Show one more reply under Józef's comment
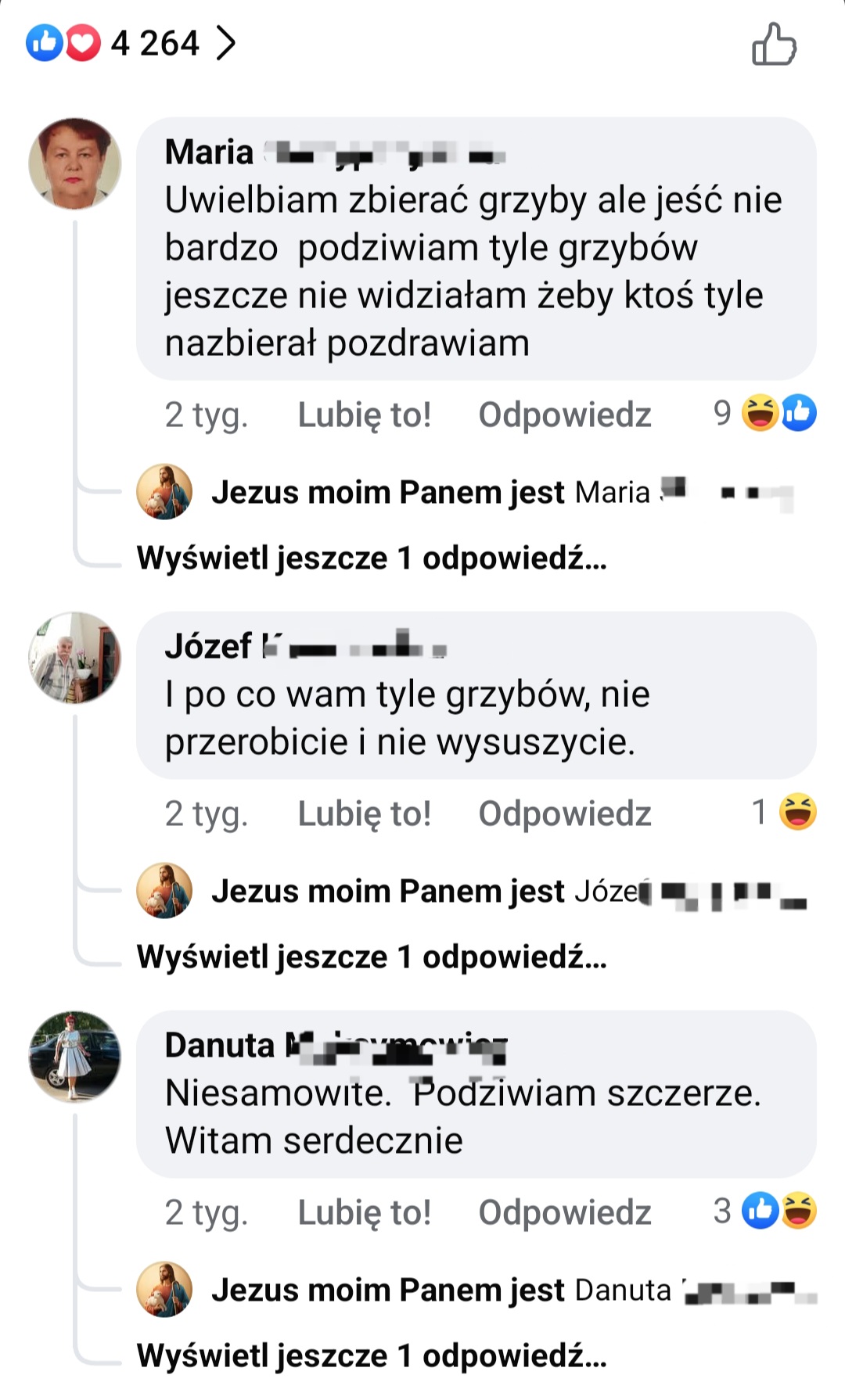The image size is (845, 1400). tap(372, 957)
